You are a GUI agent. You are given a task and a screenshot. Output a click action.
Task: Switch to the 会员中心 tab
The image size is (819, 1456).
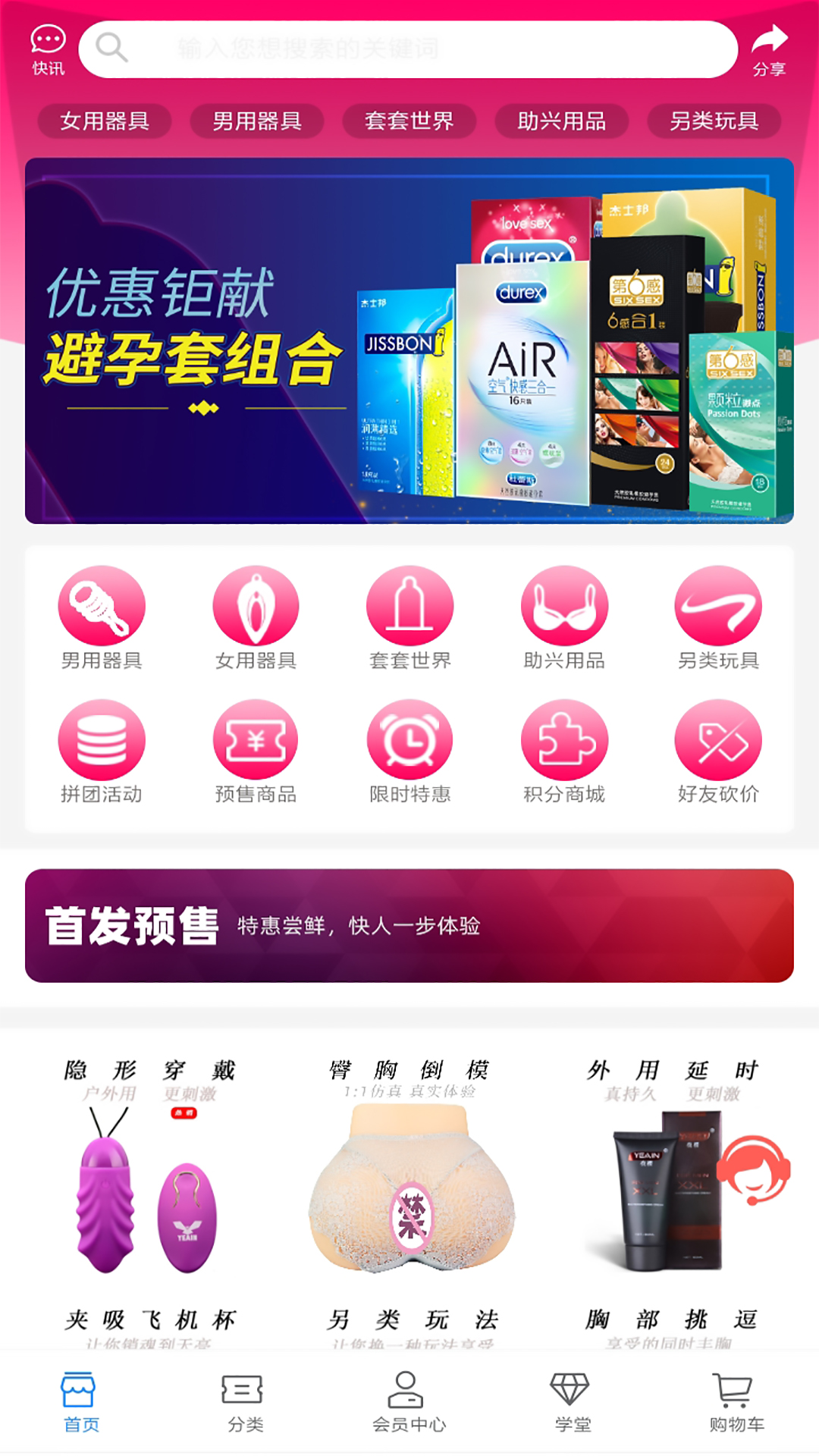409,1402
